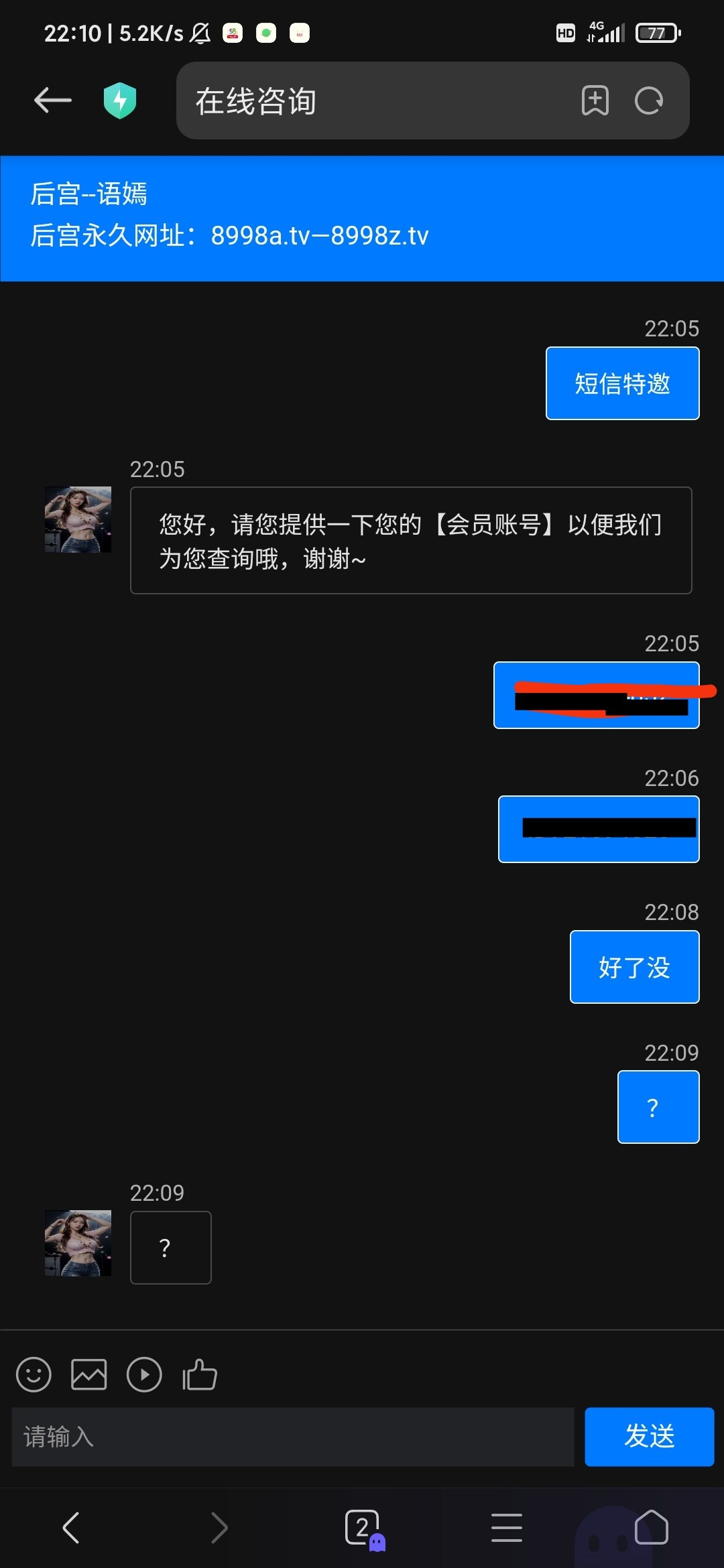Open the browser tabs switcher
724x1568 pixels.
click(x=363, y=1528)
